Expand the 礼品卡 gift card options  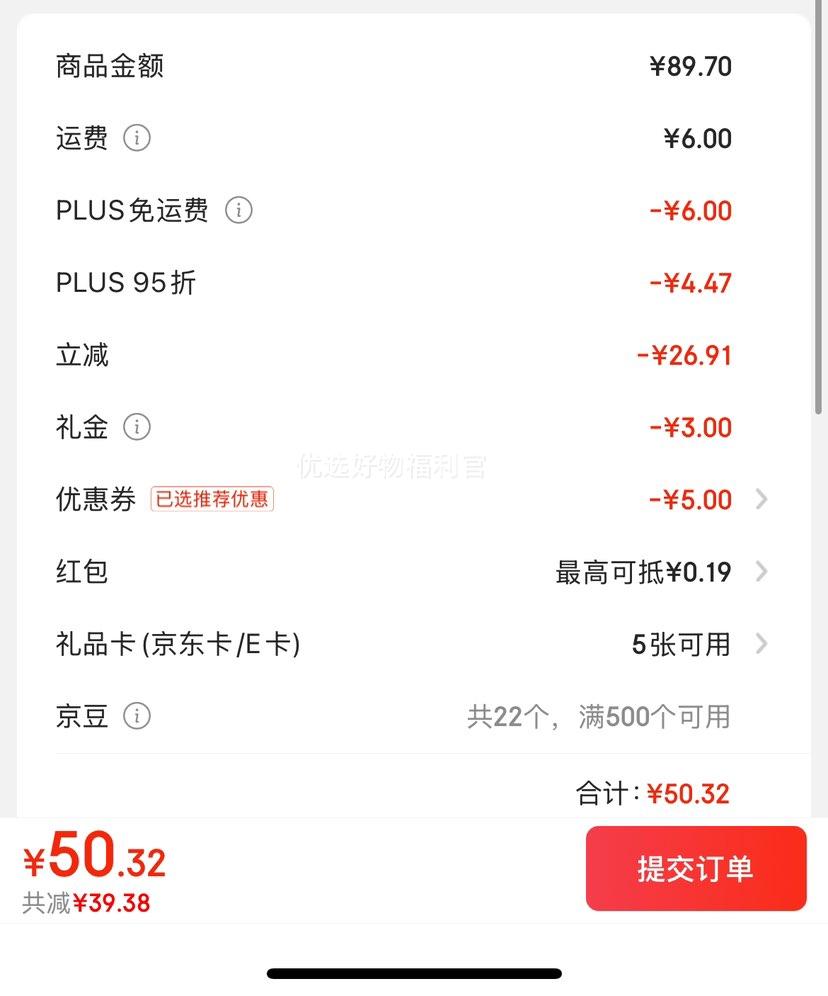762,644
